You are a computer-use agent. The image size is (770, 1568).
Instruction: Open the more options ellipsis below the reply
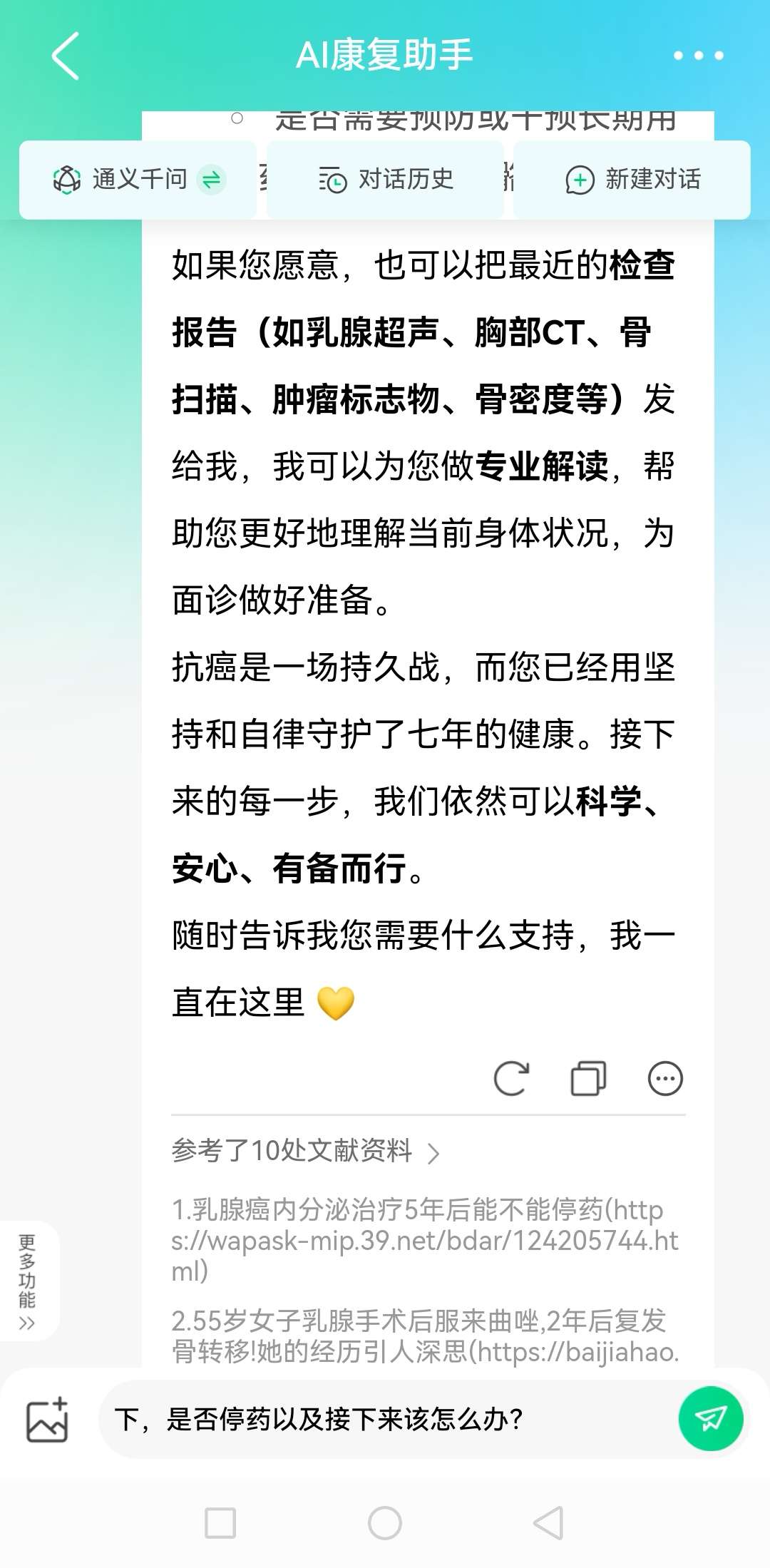pos(664,1079)
